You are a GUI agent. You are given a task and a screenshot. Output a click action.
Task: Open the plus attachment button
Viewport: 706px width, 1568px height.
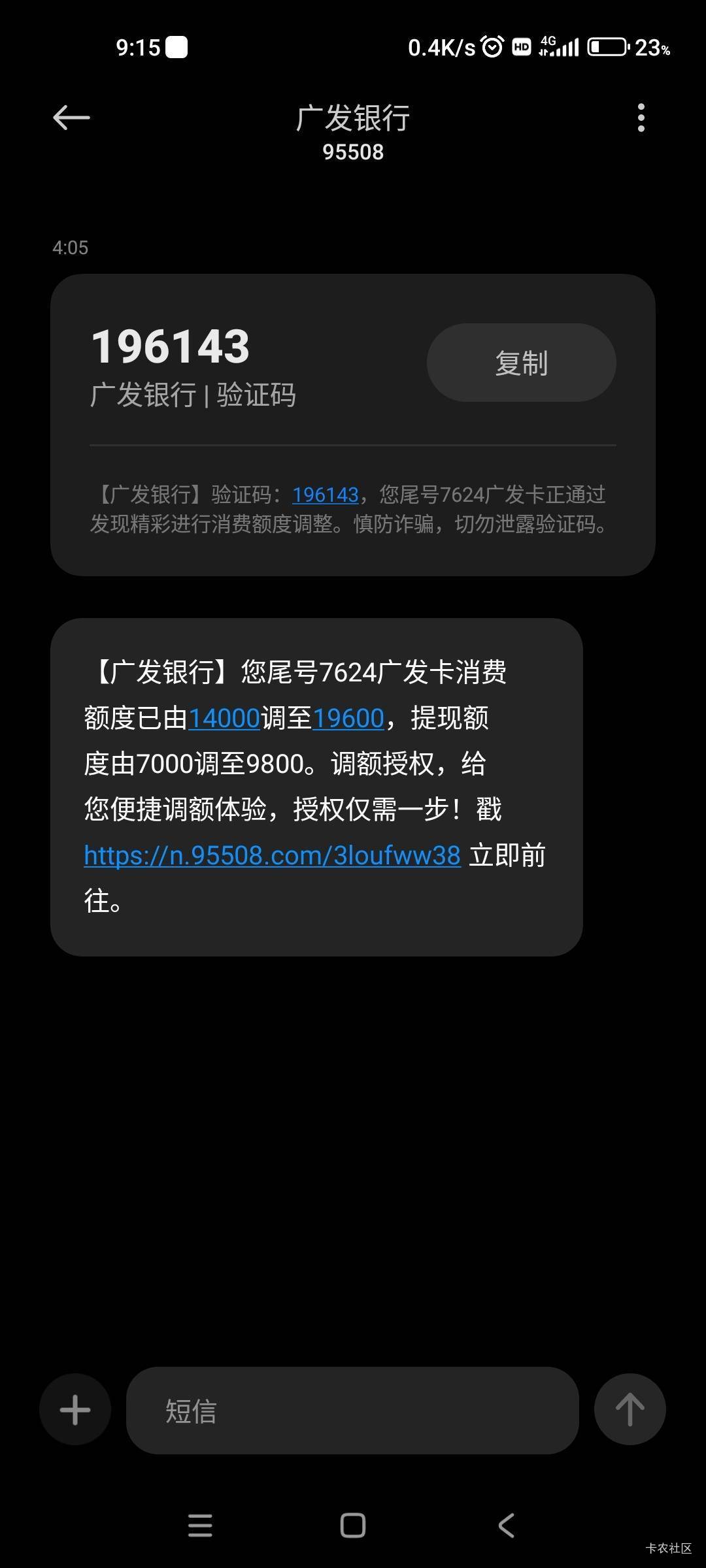(x=75, y=1410)
